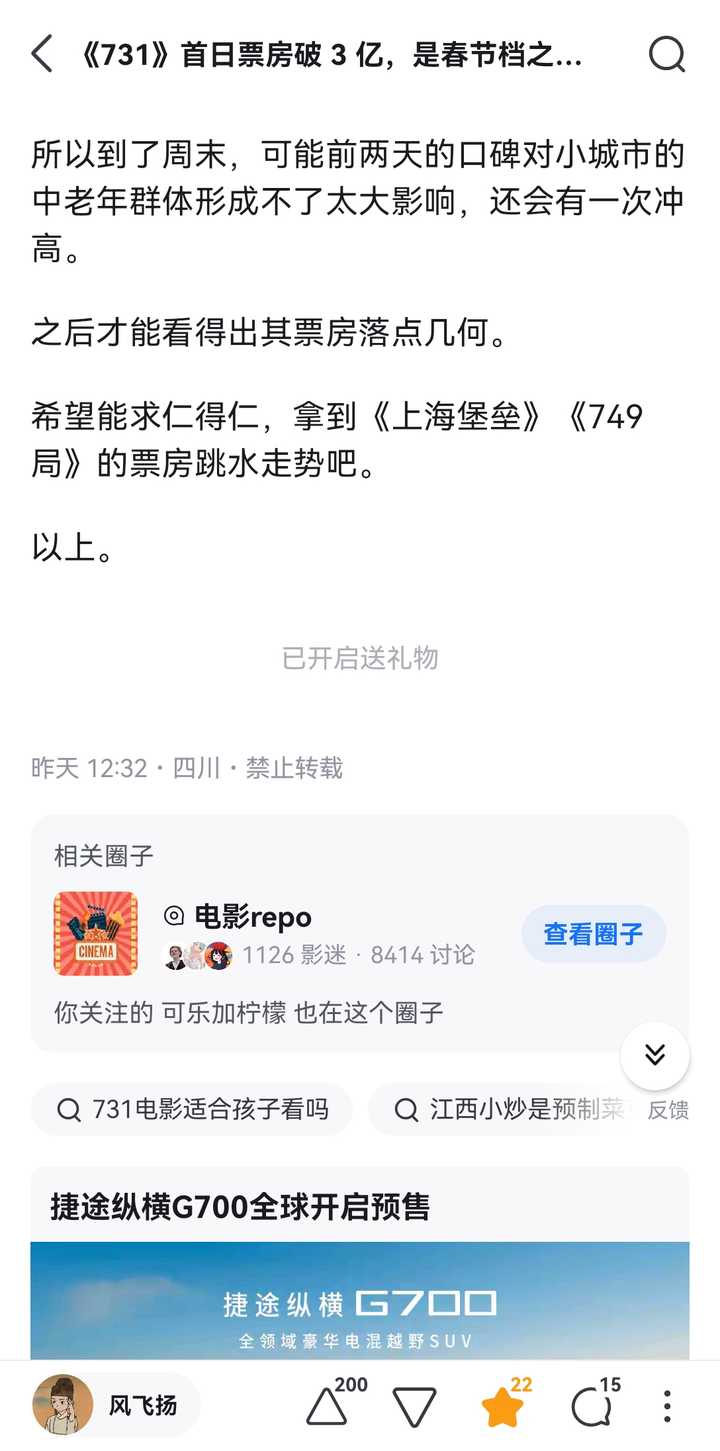This screenshot has height=1451, width=720.
Task: Tap 查看圈子 button
Action: click(593, 934)
